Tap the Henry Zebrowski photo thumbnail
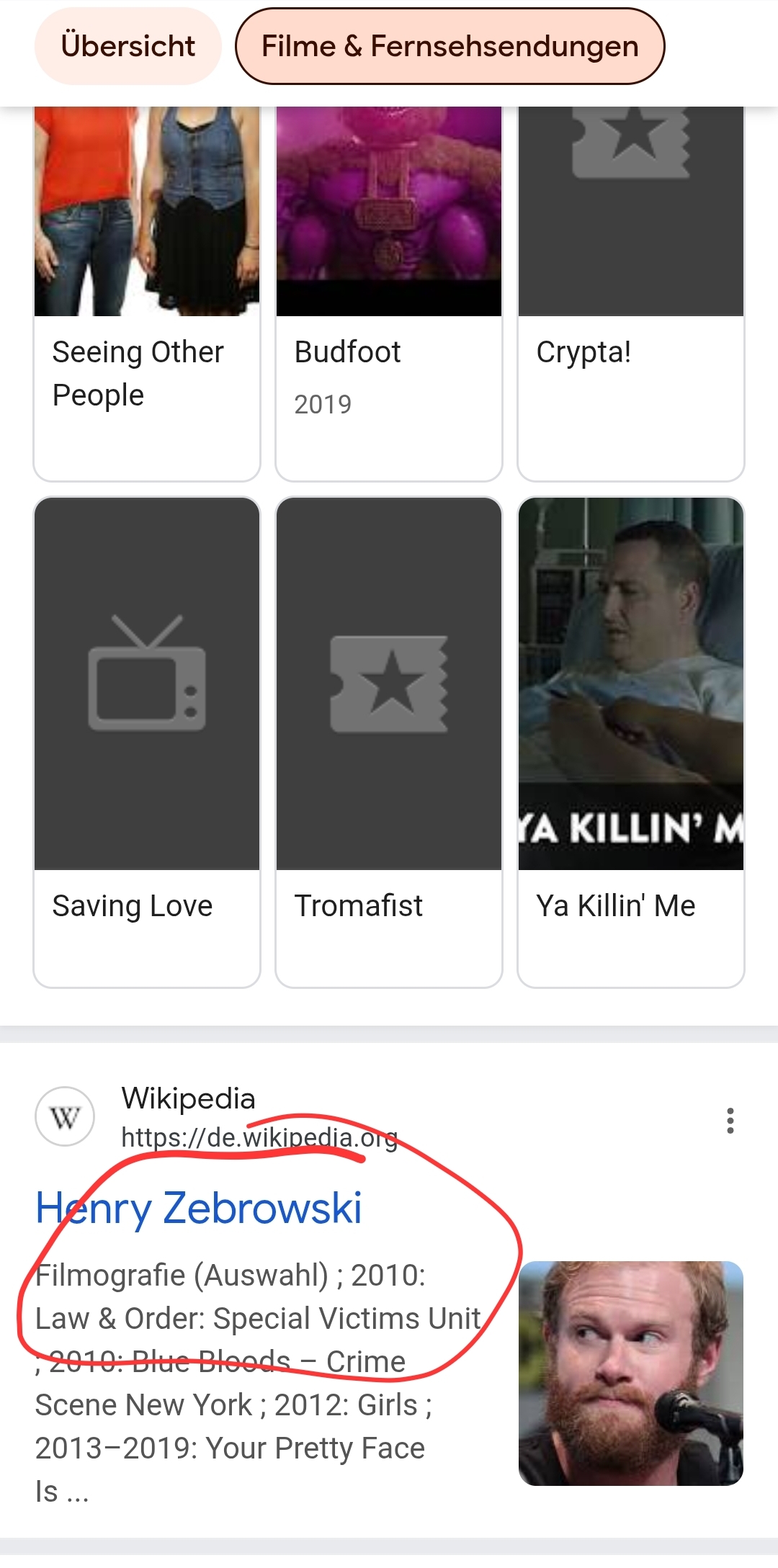This screenshot has height=1568, width=778. coord(631,1373)
